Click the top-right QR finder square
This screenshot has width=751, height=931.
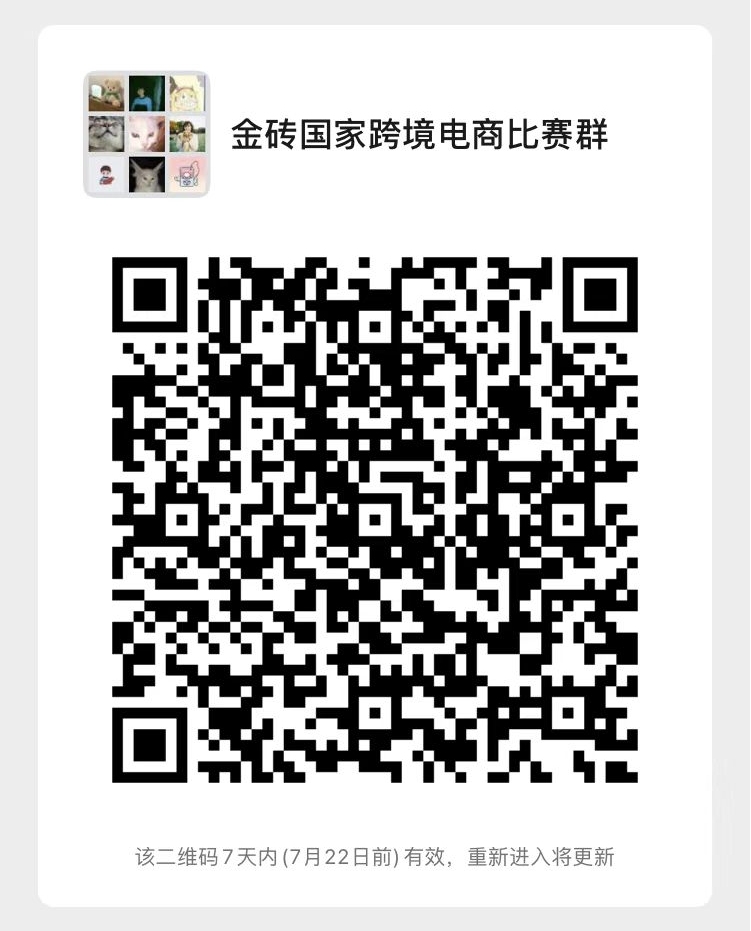click(601, 293)
